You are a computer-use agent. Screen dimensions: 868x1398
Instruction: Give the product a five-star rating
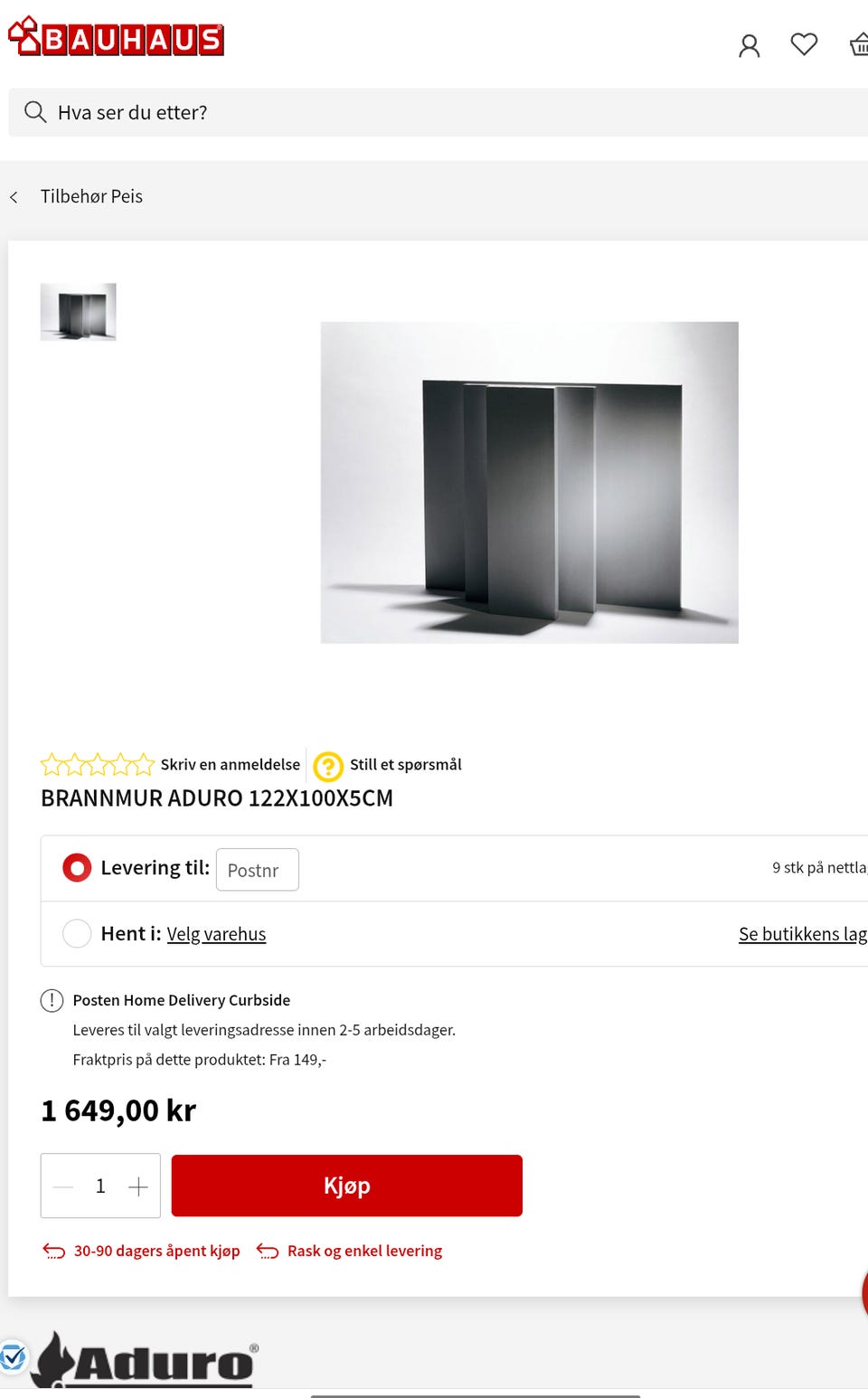click(142, 764)
